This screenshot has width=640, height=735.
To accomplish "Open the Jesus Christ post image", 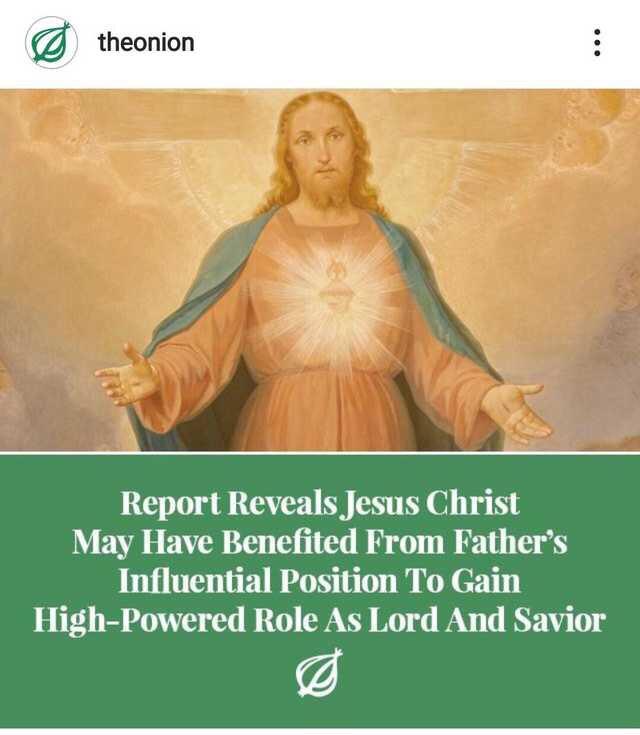I will pyautogui.click(x=320, y=270).
